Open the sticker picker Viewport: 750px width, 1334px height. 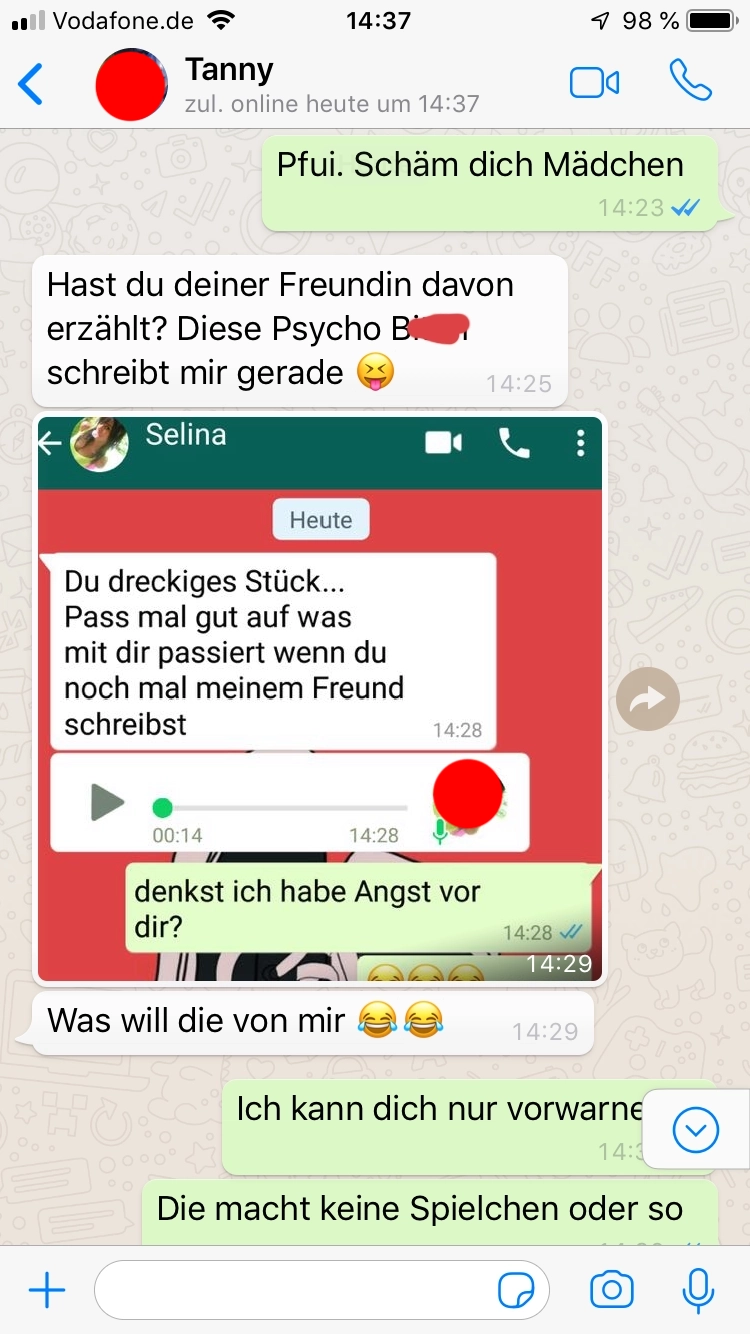tap(516, 1291)
